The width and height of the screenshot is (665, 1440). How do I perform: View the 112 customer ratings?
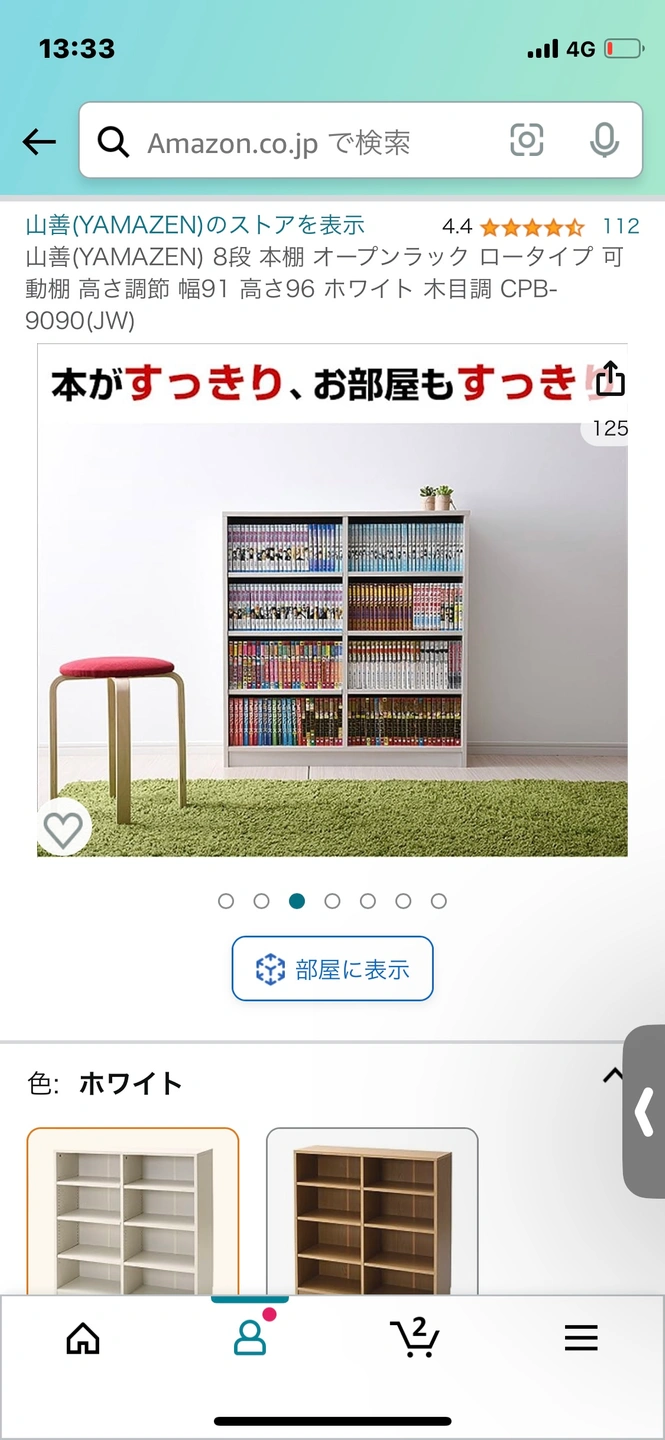[x=620, y=226]
